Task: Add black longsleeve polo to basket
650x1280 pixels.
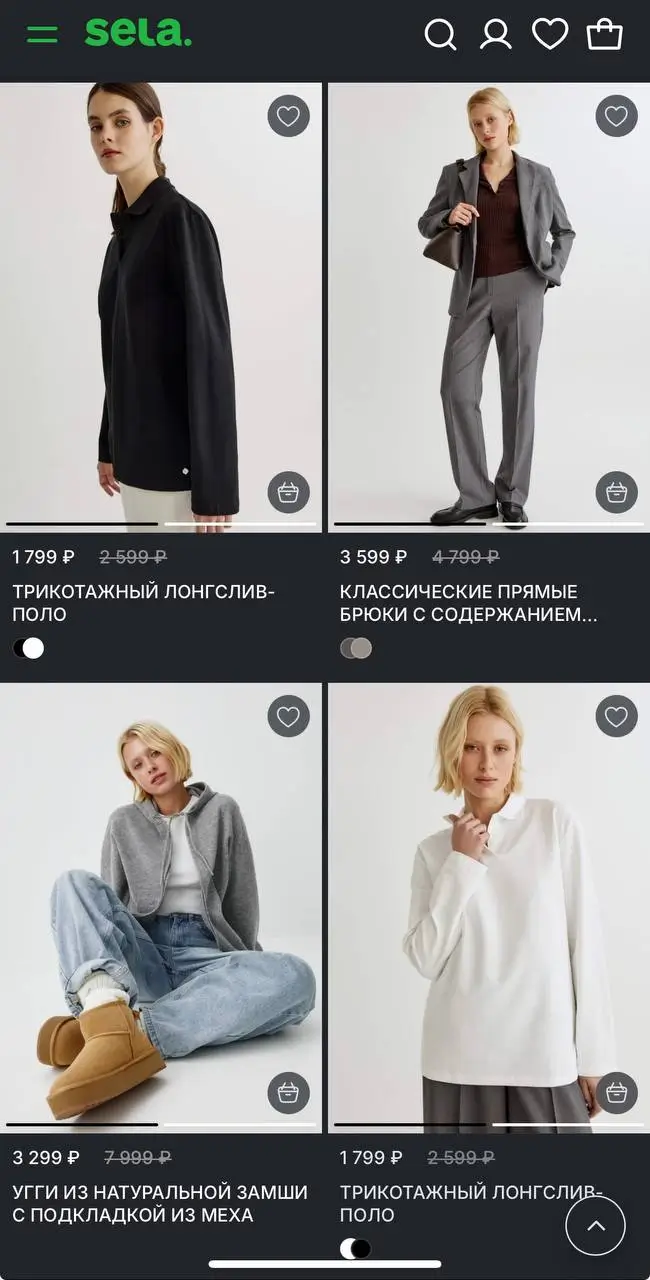Action: coord(288,492)
